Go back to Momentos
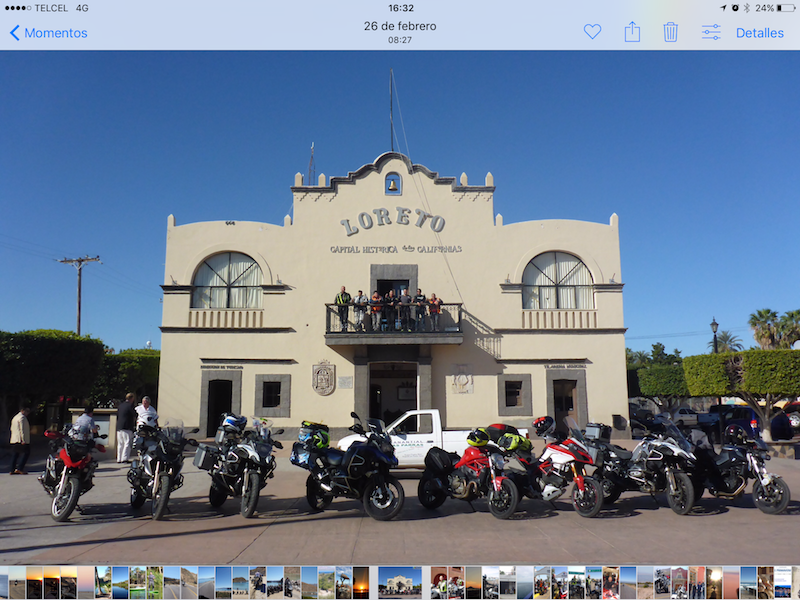This screenshot has width=800, height=600. (48, 33)
